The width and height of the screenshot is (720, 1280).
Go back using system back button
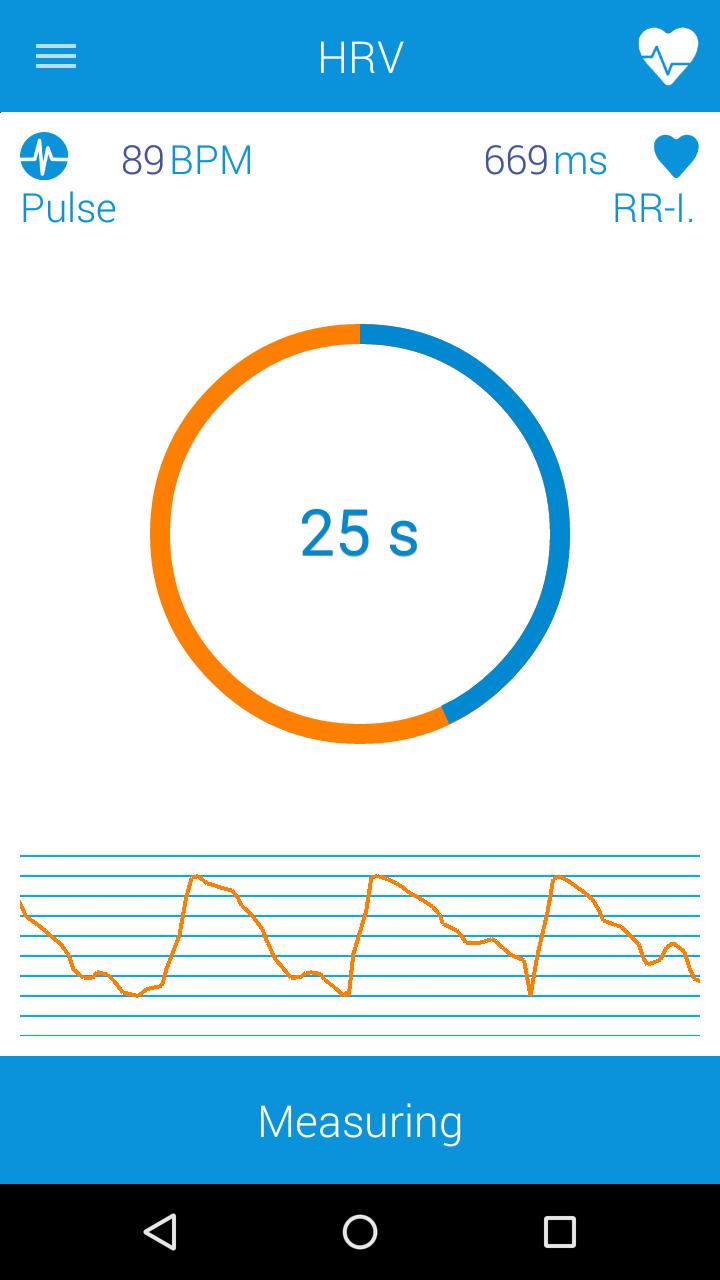point(160,1232)
